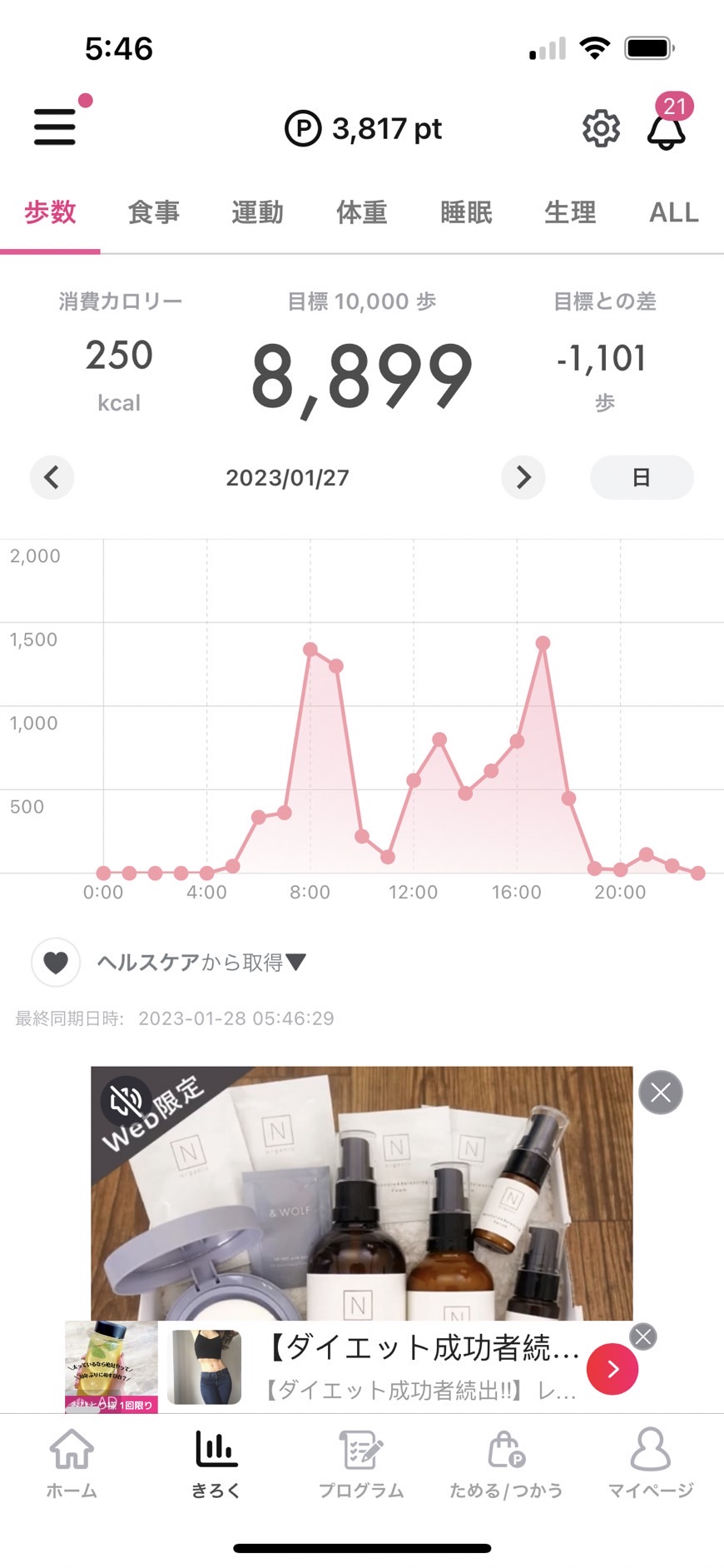Open the hamburger menu

(x=55, y=127)
